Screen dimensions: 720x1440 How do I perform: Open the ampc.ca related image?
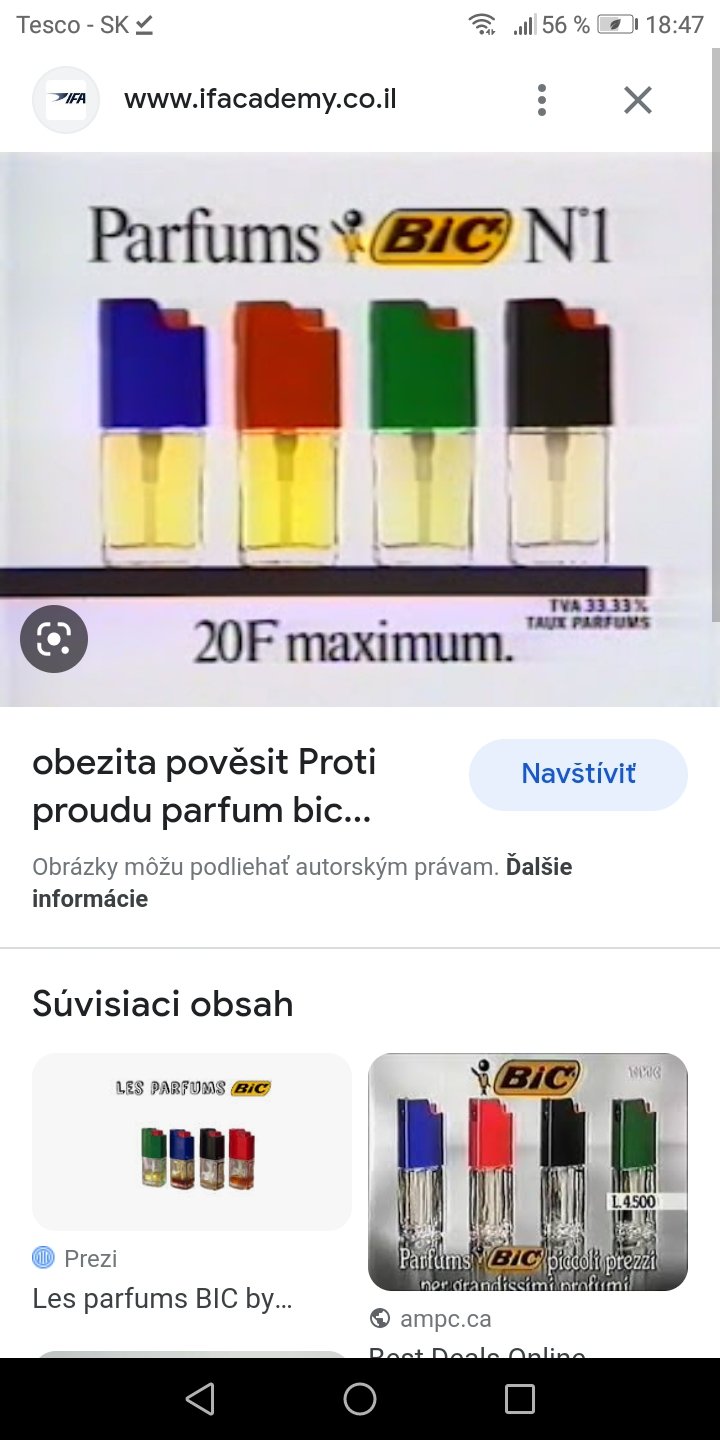[x=527, y=1171]
